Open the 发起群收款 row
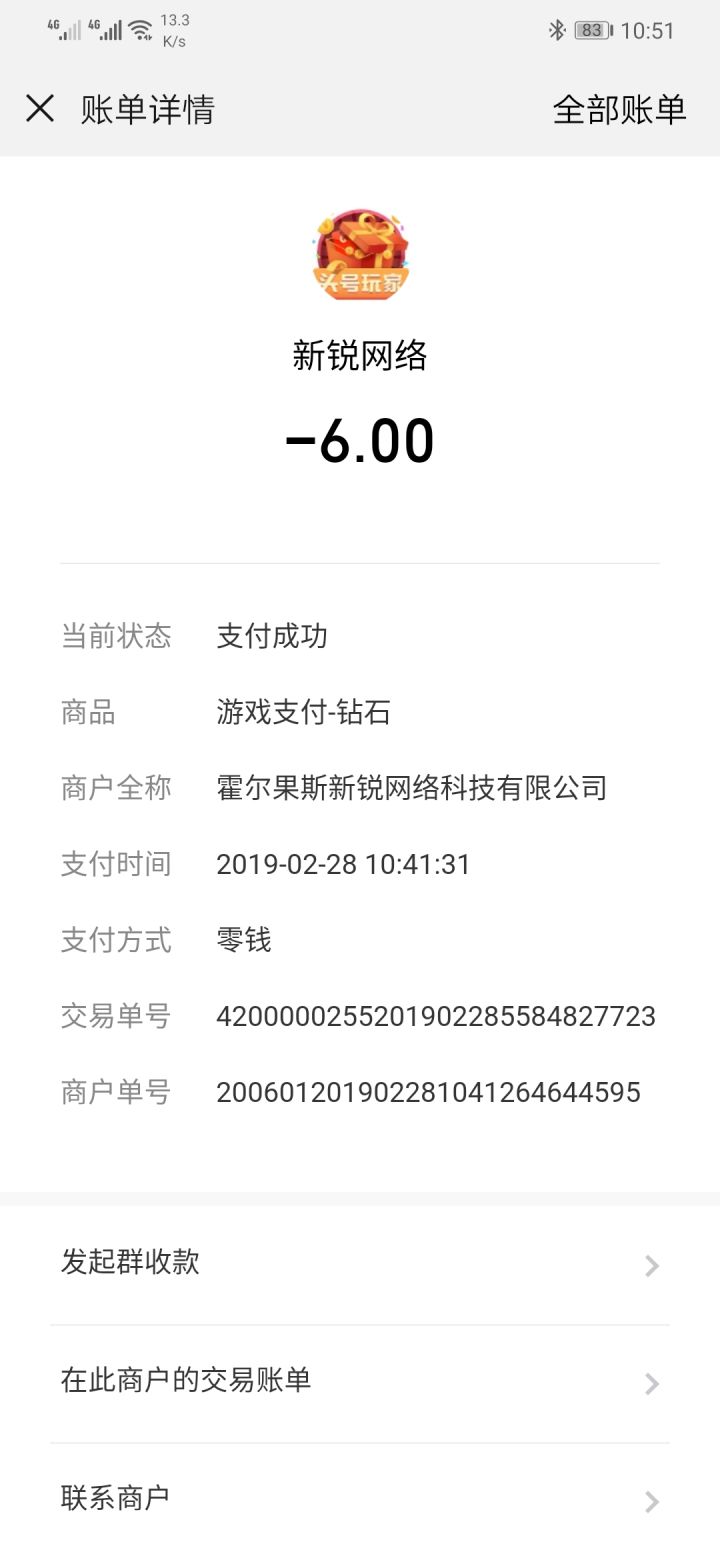The width and height of the screenshot is (720, 1560). 360,1264
